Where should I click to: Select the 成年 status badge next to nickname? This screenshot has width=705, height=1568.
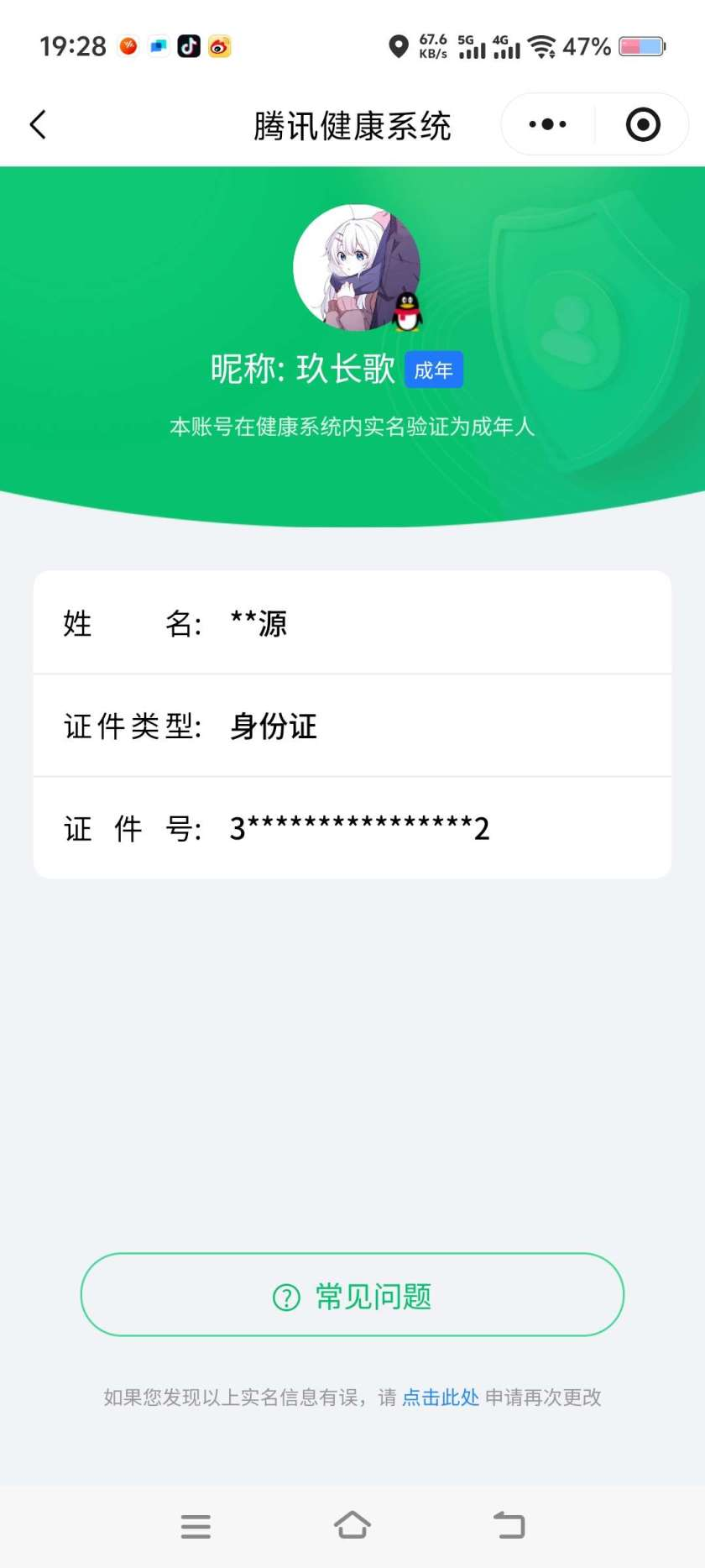click(x=433, y=368)
